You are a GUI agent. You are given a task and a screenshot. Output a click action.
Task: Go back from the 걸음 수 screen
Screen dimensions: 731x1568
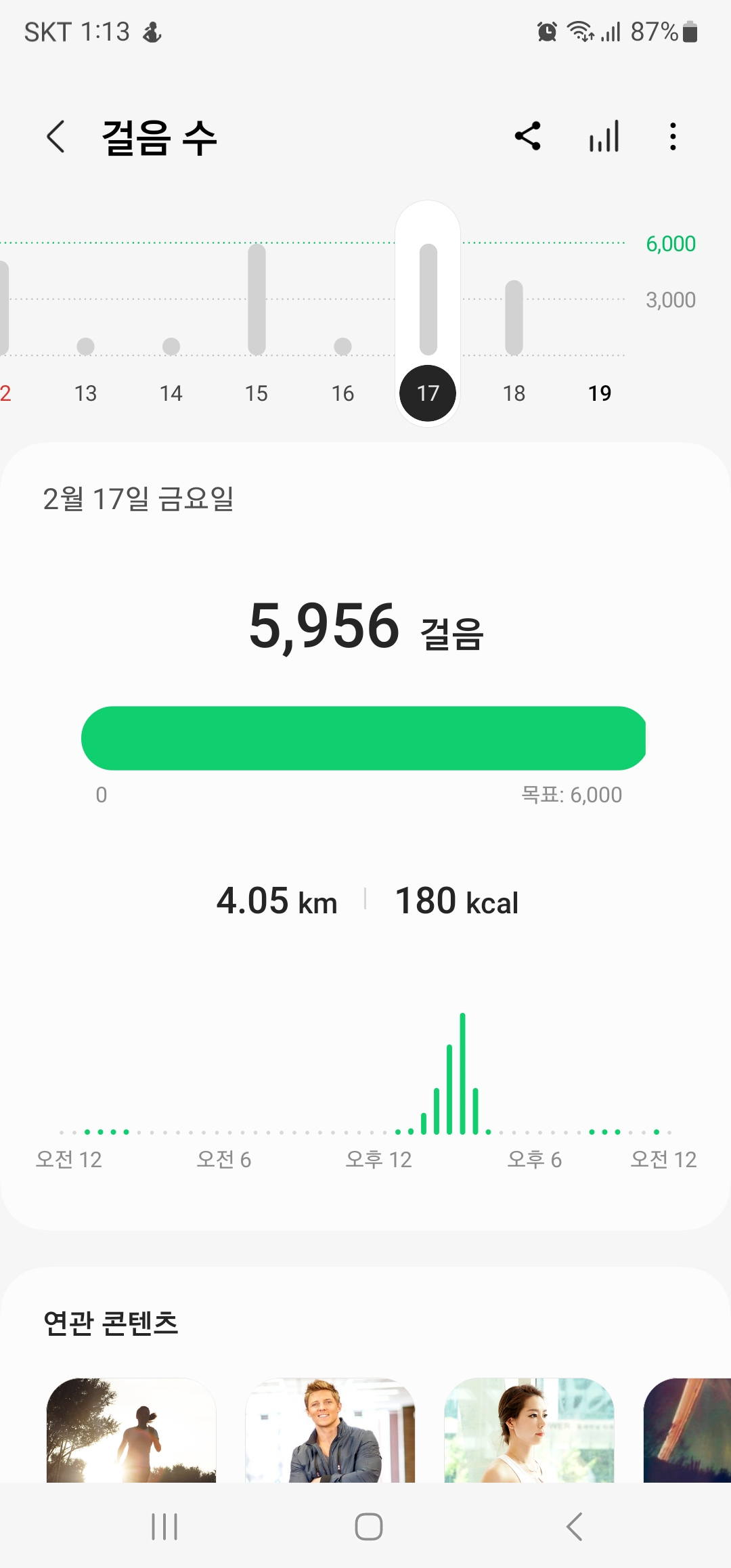point(56,137)
